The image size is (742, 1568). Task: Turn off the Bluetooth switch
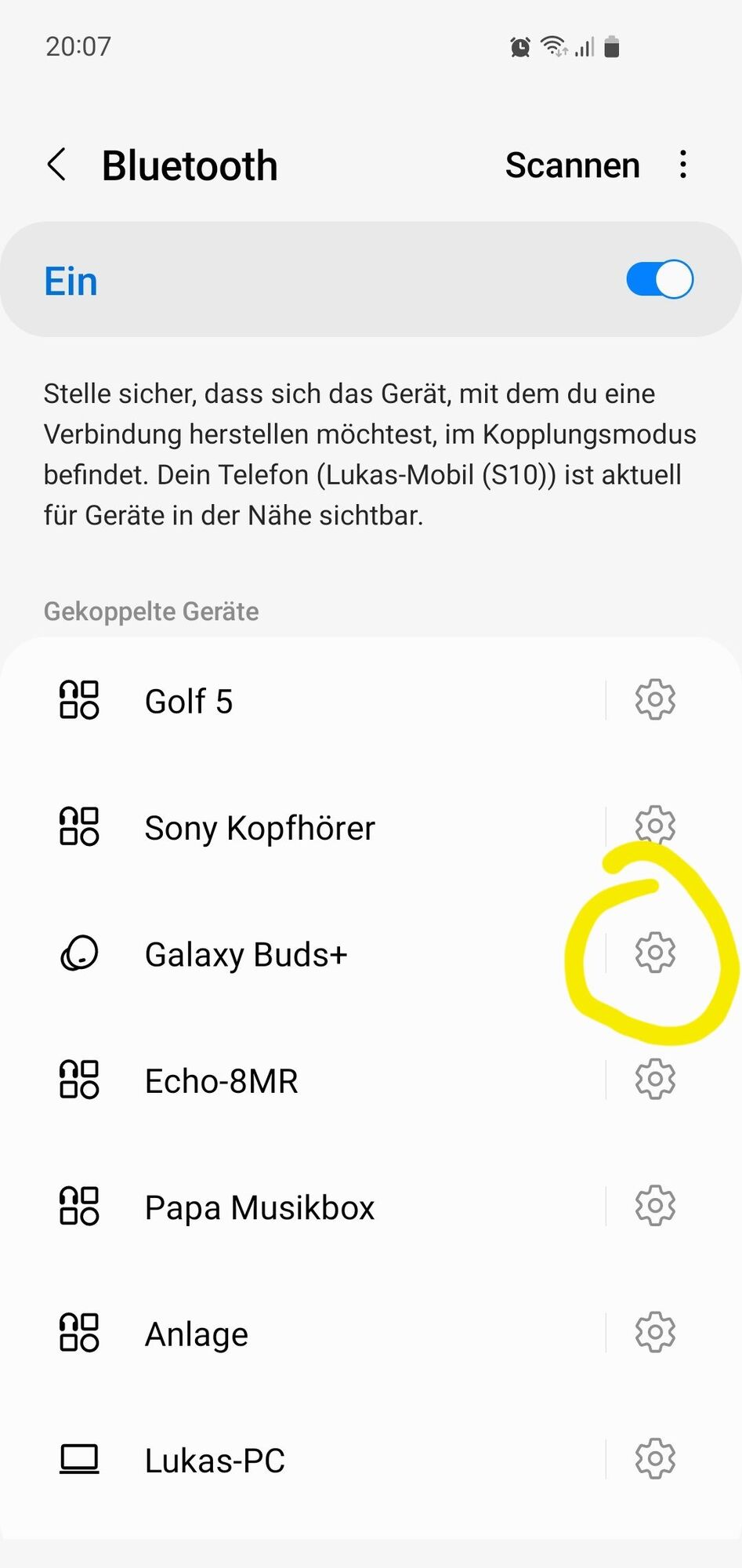pos(659,280)
